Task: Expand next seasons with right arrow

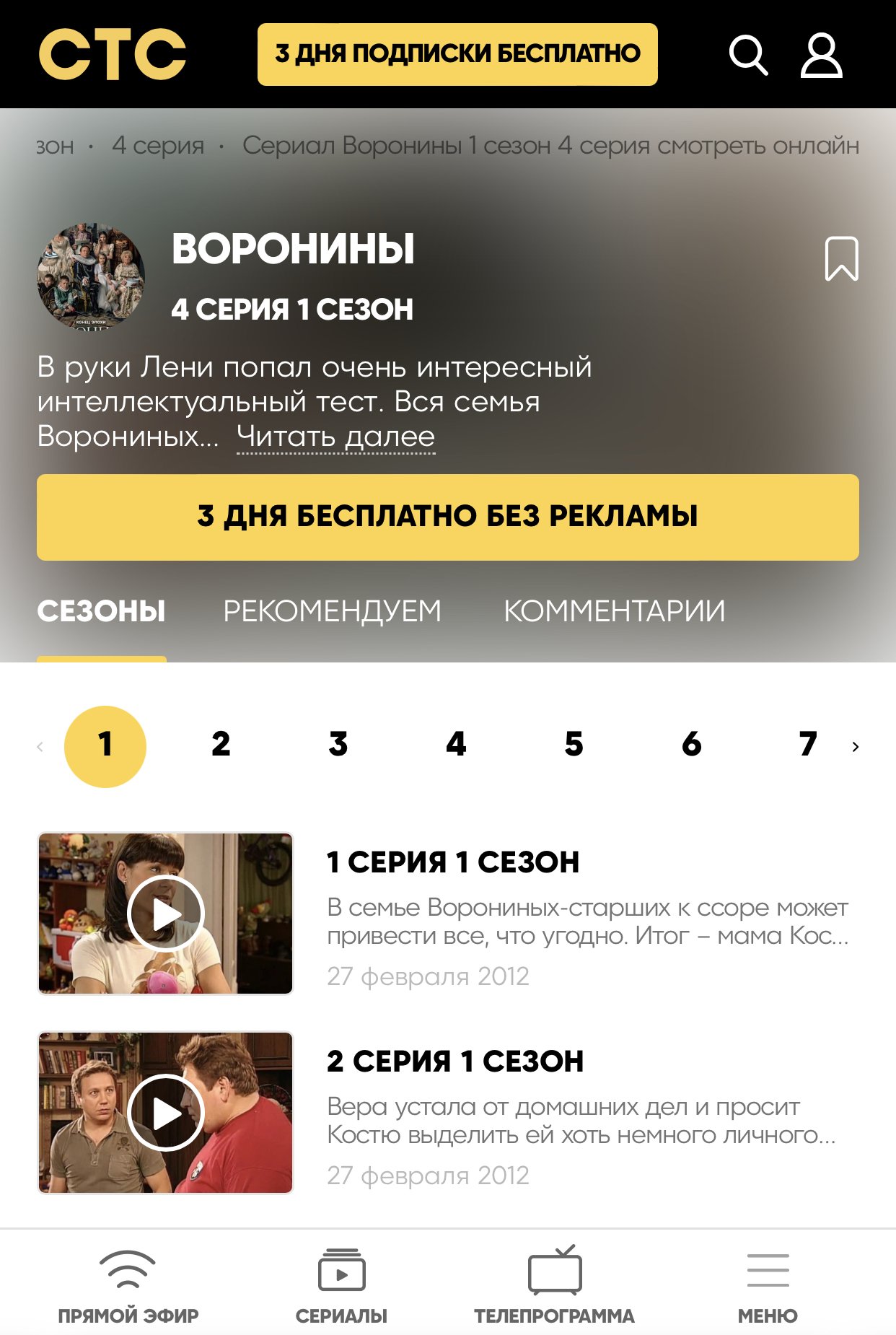Action: [856, 746]
